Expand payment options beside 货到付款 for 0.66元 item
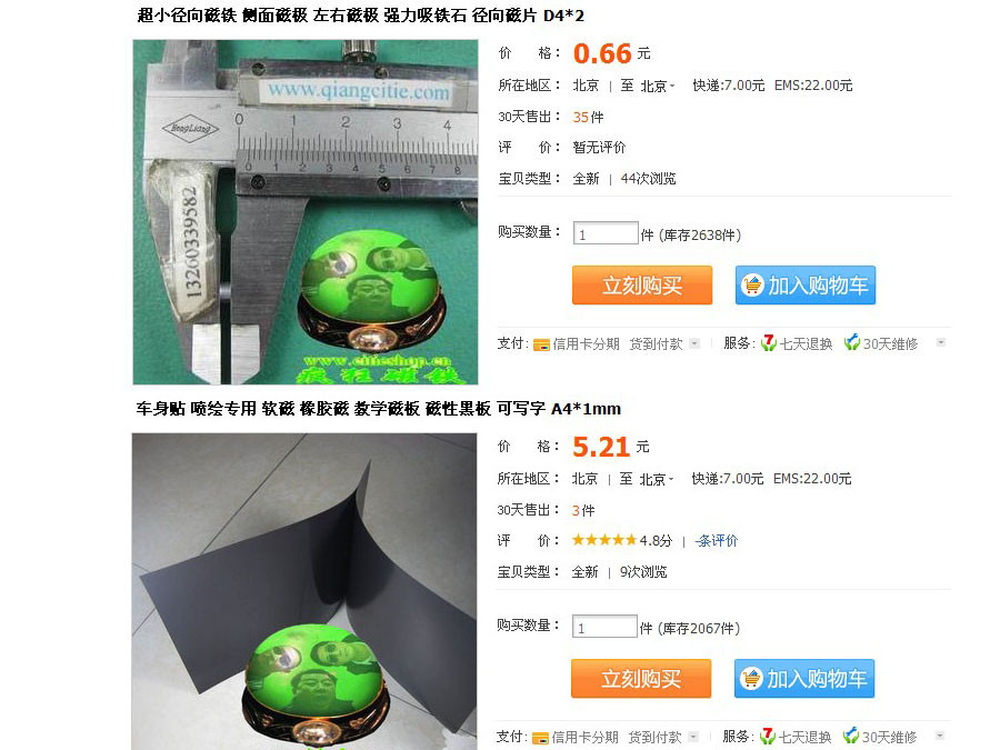Image resolution: width=1000 pixels, height=750 pixels. click(x=695, y=343)
